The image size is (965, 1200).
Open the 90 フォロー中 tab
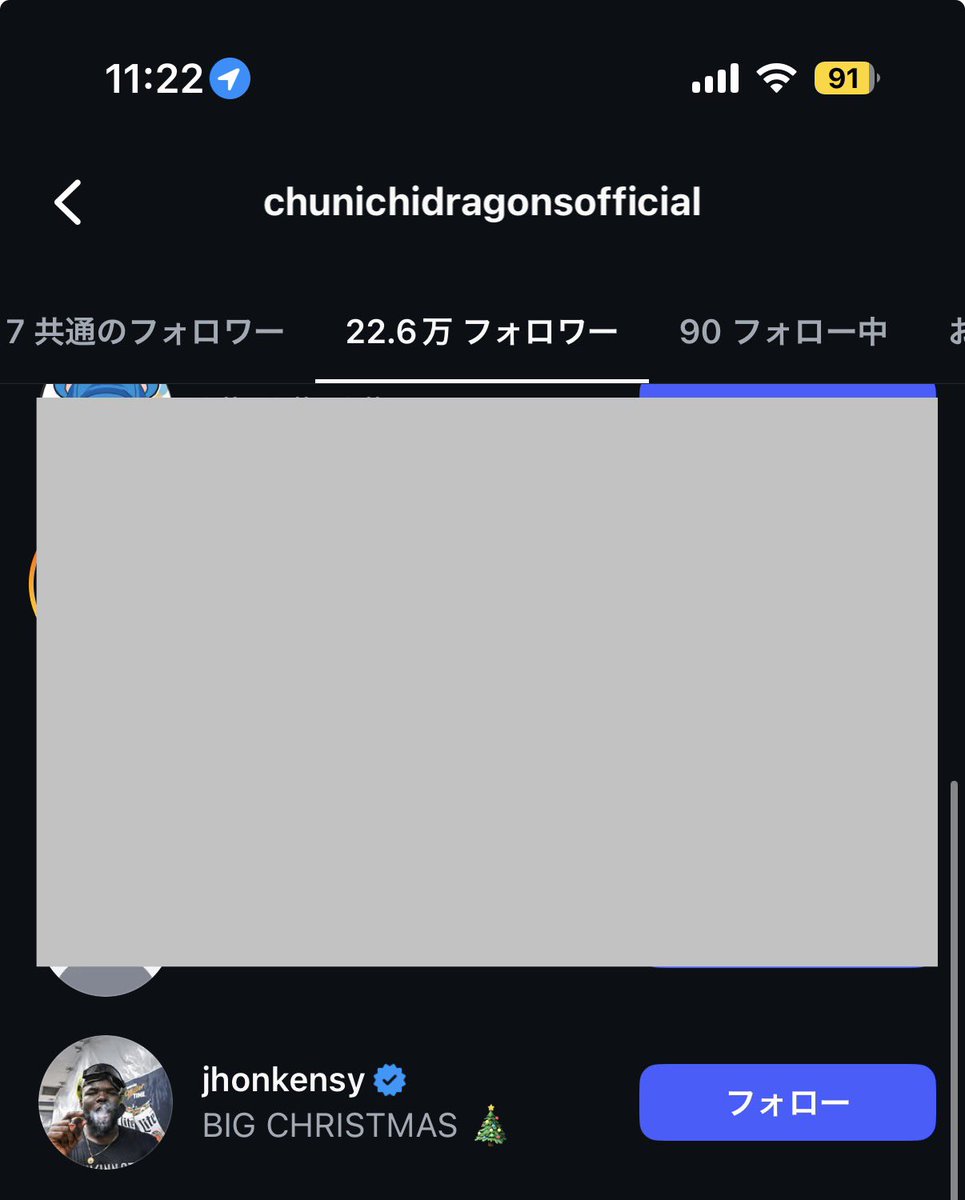coord(783,332)
